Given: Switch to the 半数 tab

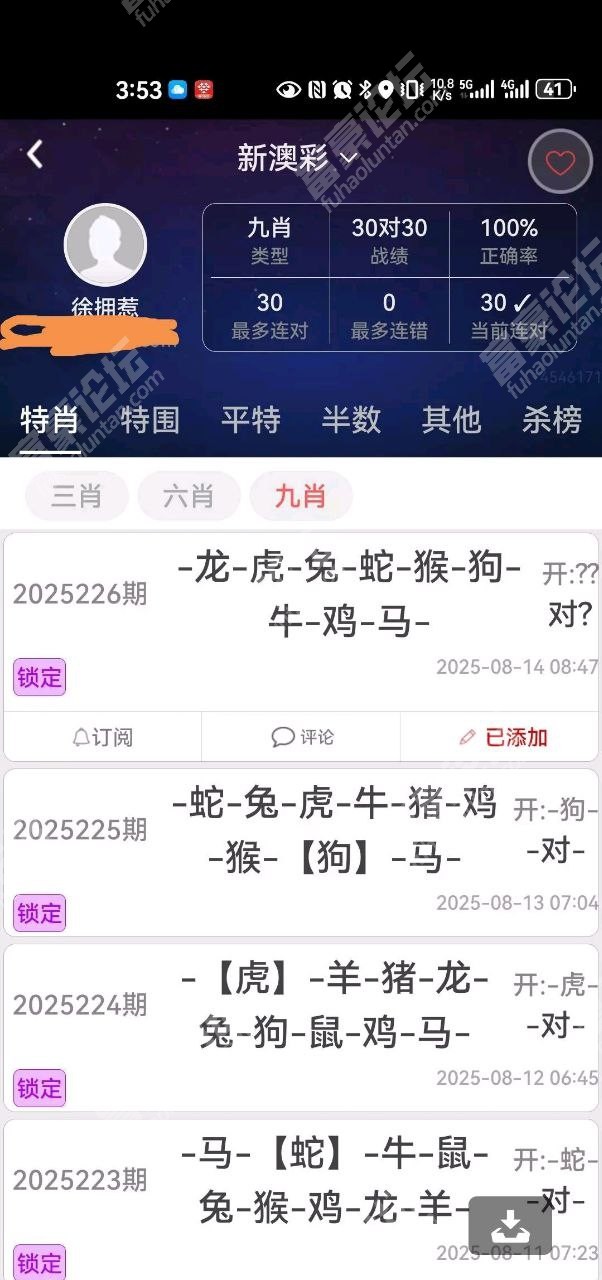Looking at the screenshot, I should coord(351,419).
